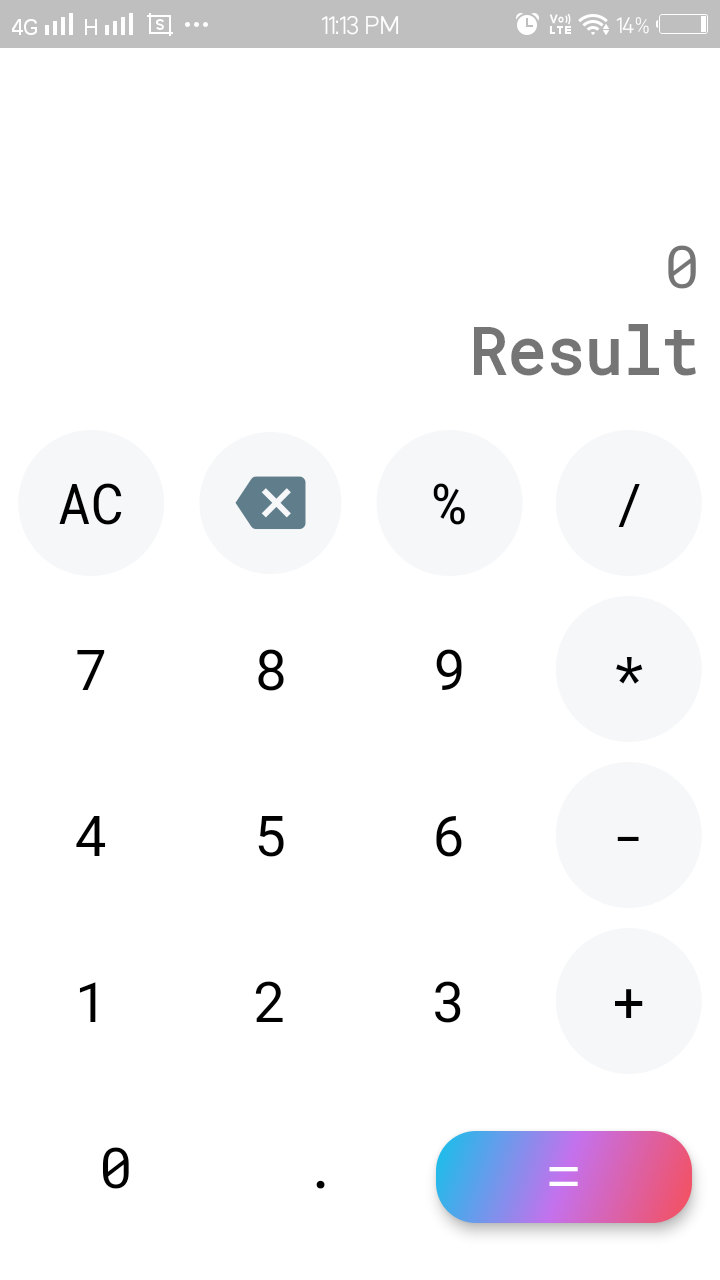Tap the equals button on the gradient pill
720x1280 pixels.
pyautogui.click(x=563, y=1177)
